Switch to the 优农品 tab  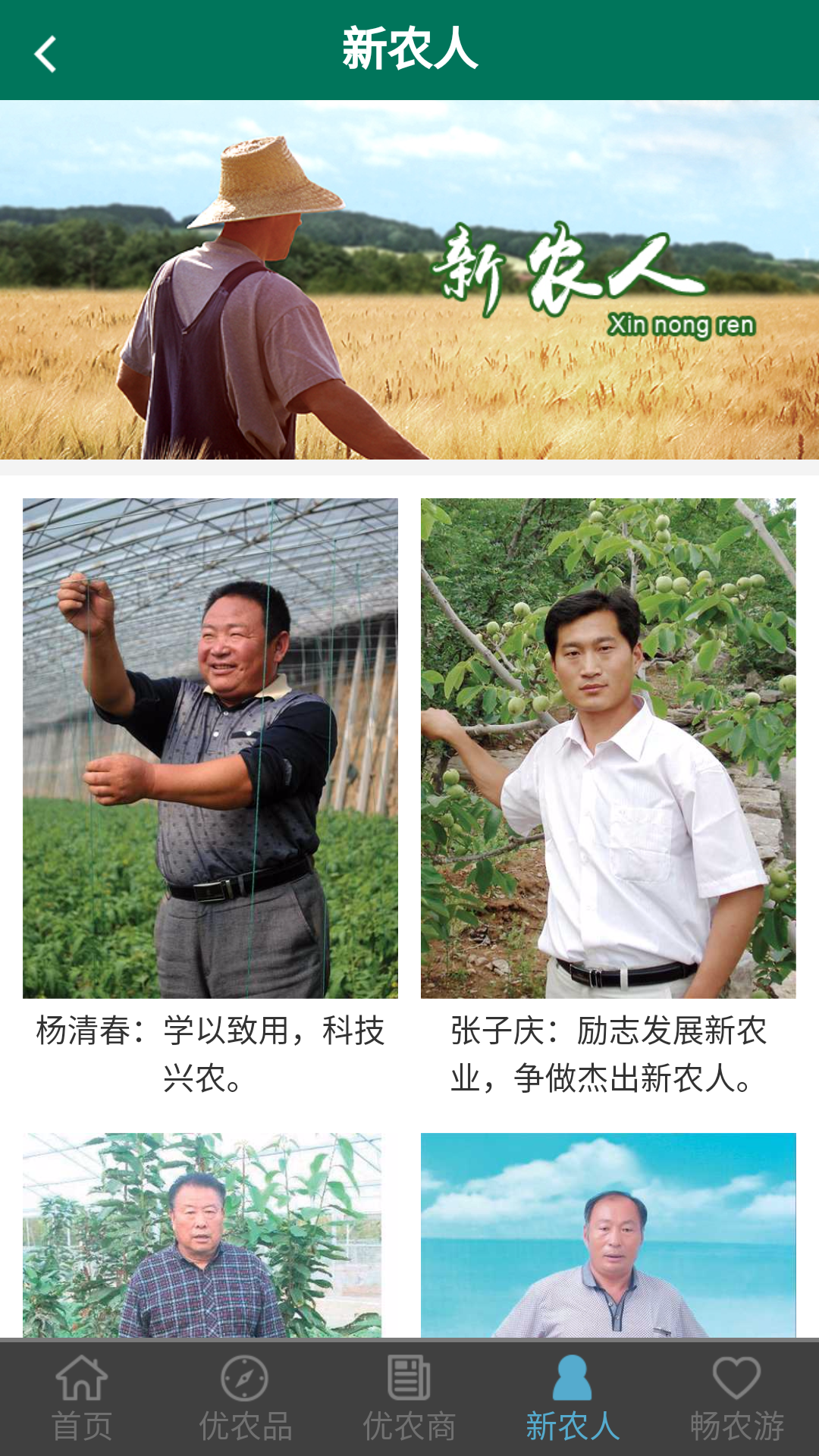coord(245,1398)
